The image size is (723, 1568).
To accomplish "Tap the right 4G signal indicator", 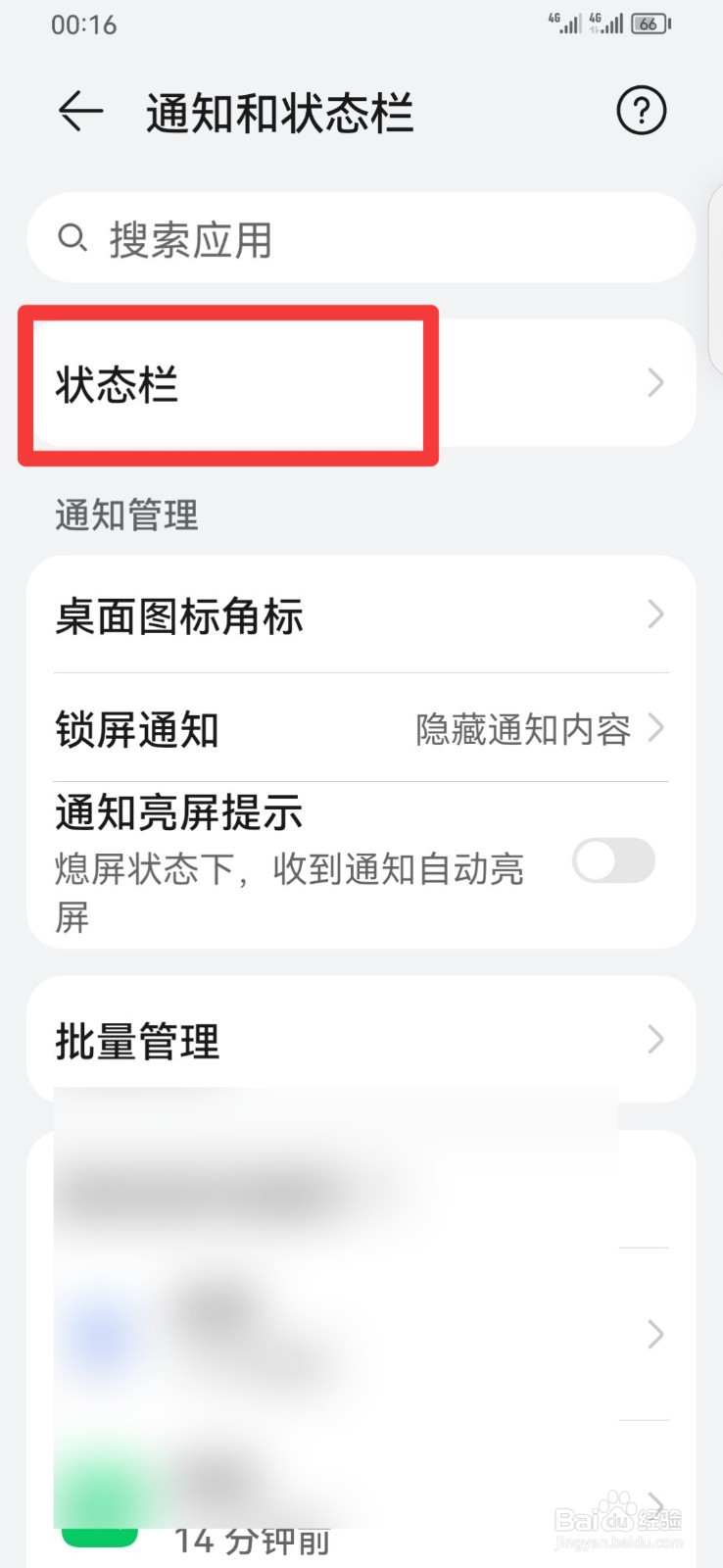I will (x=607, y=22).
